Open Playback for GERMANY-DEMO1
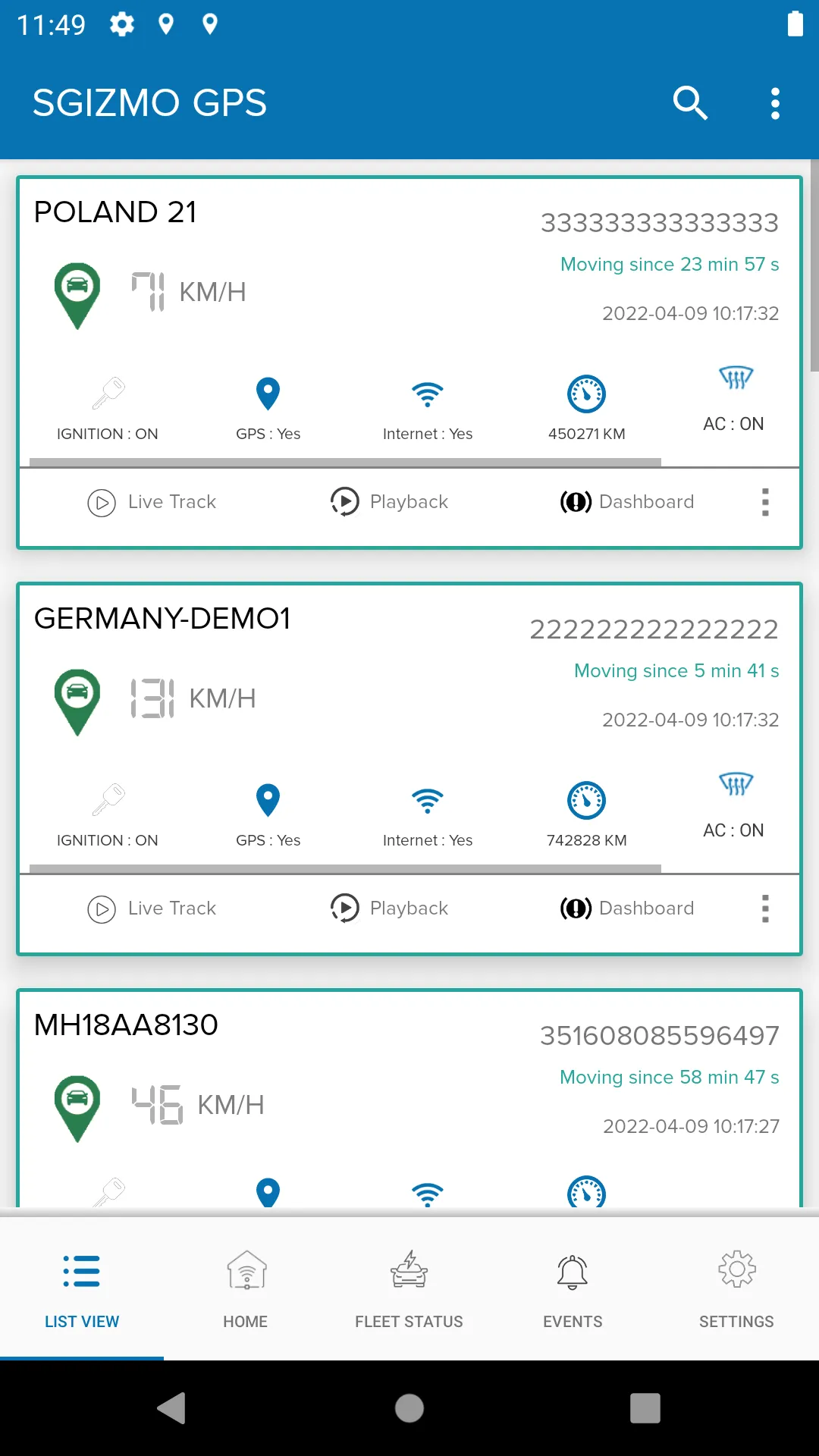Viewport: 819px width, 1456px height. point(390,908)
